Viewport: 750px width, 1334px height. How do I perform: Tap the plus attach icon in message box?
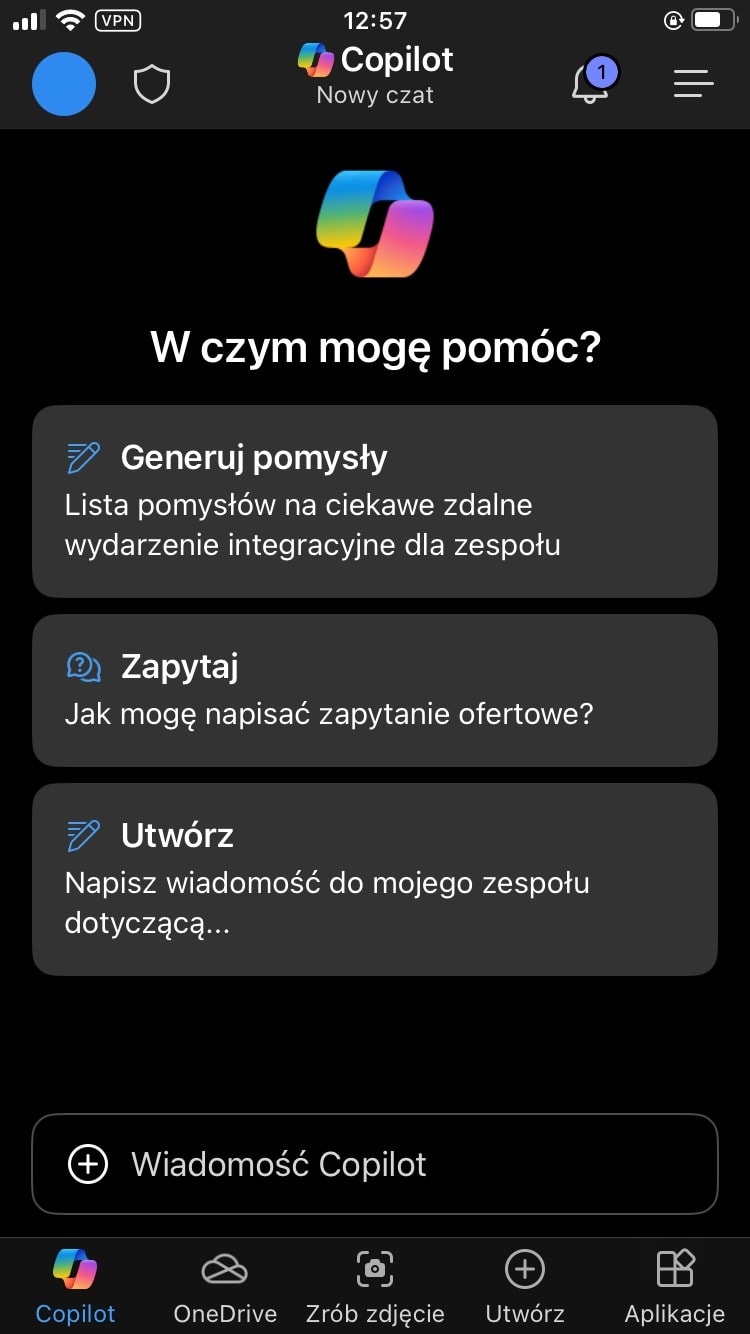(x=88, y=1164)
